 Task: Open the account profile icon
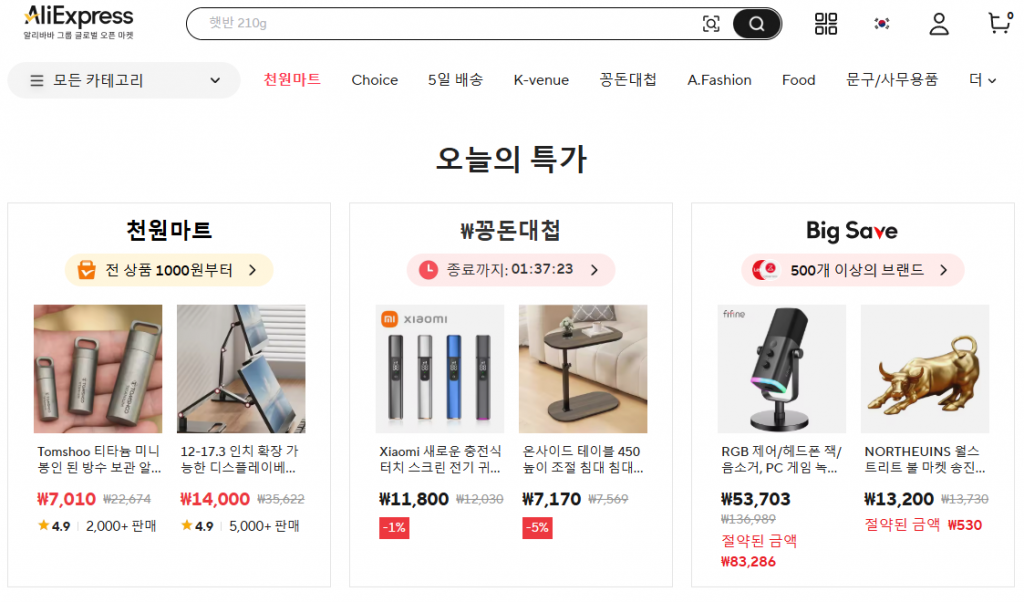(x=938, y=24)
